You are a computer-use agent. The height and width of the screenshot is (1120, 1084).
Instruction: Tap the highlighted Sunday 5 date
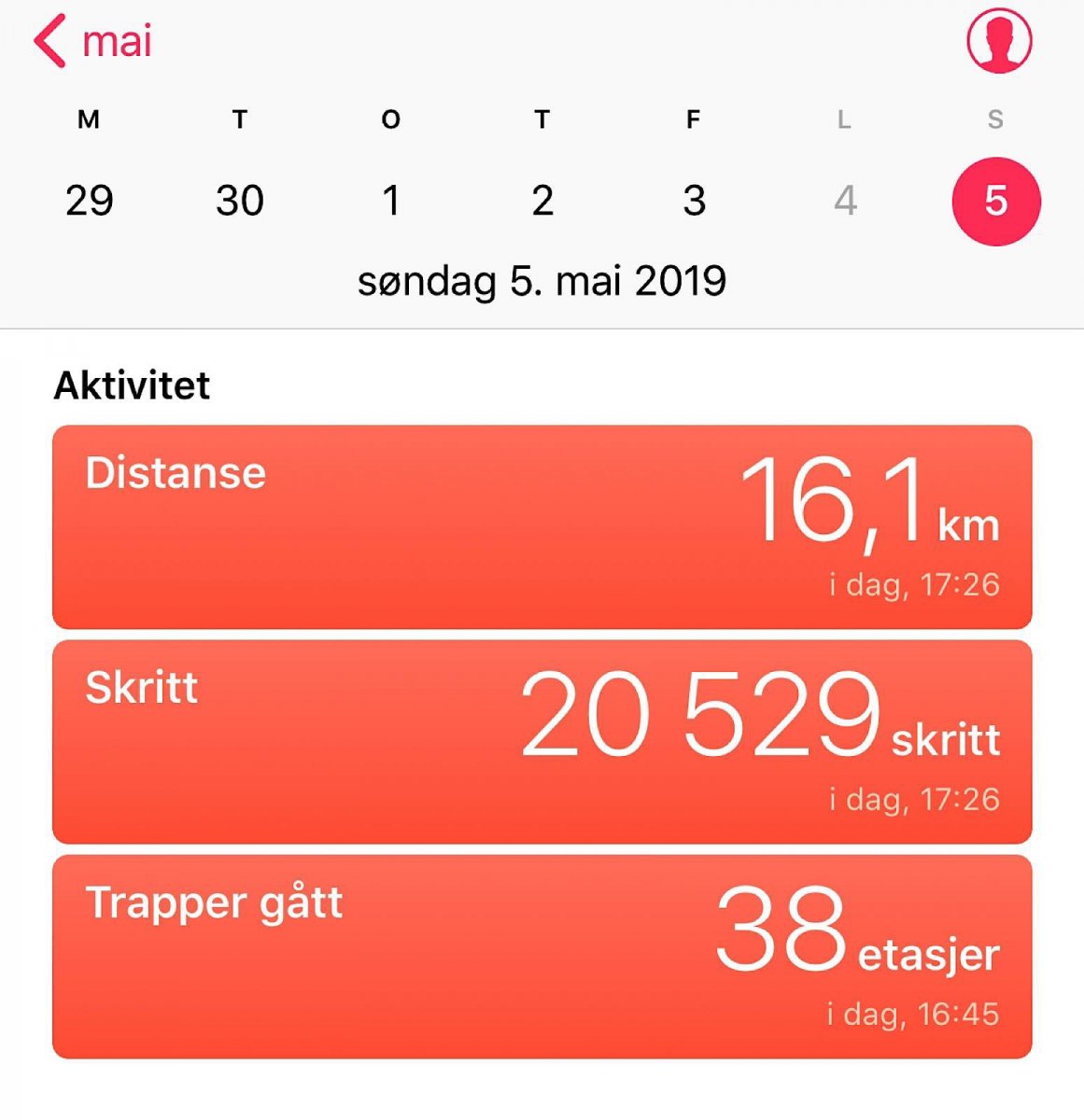click(x=995, y=201)
